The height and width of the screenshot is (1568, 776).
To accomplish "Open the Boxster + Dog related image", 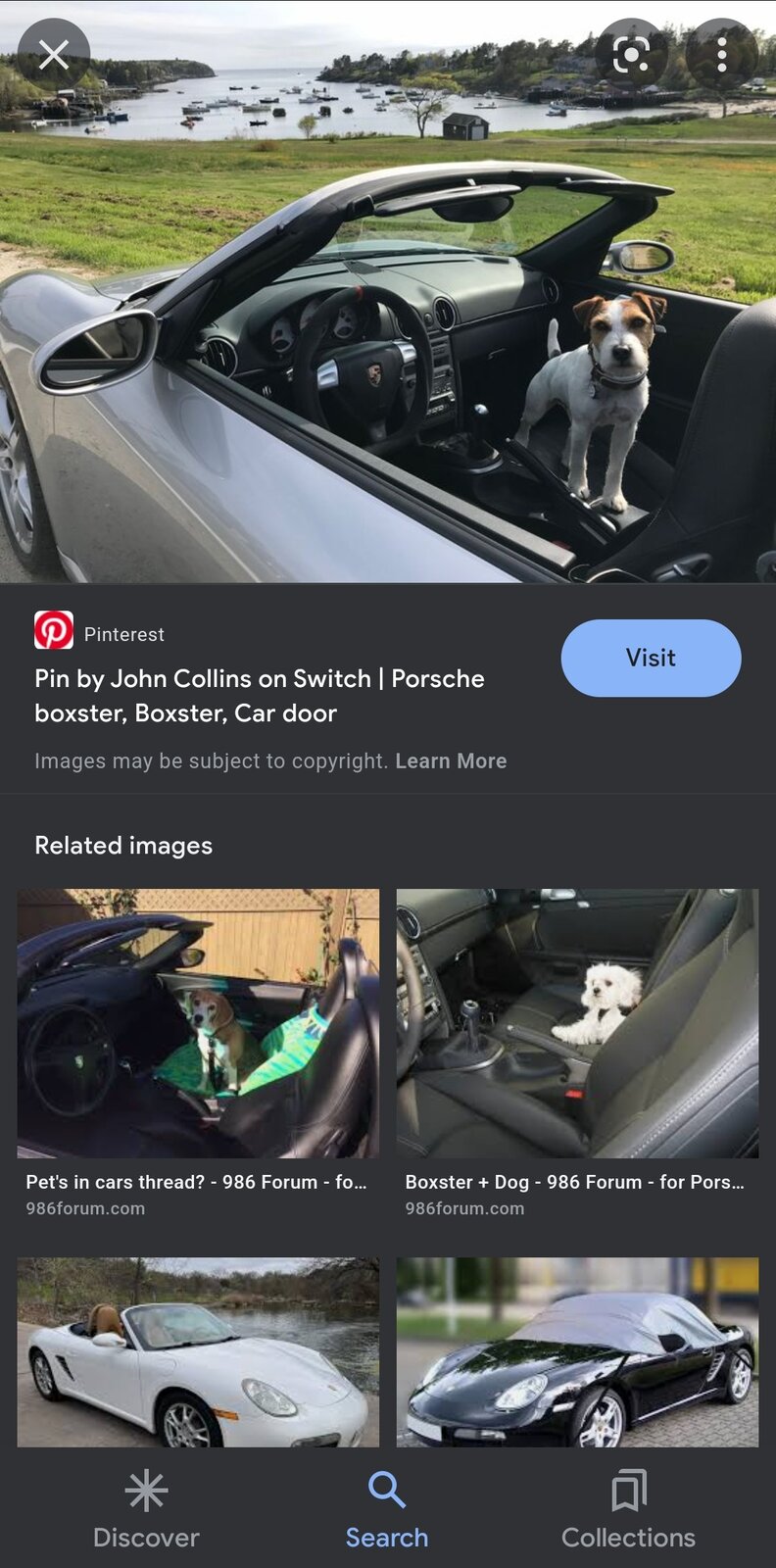I will pos(577,1023).
